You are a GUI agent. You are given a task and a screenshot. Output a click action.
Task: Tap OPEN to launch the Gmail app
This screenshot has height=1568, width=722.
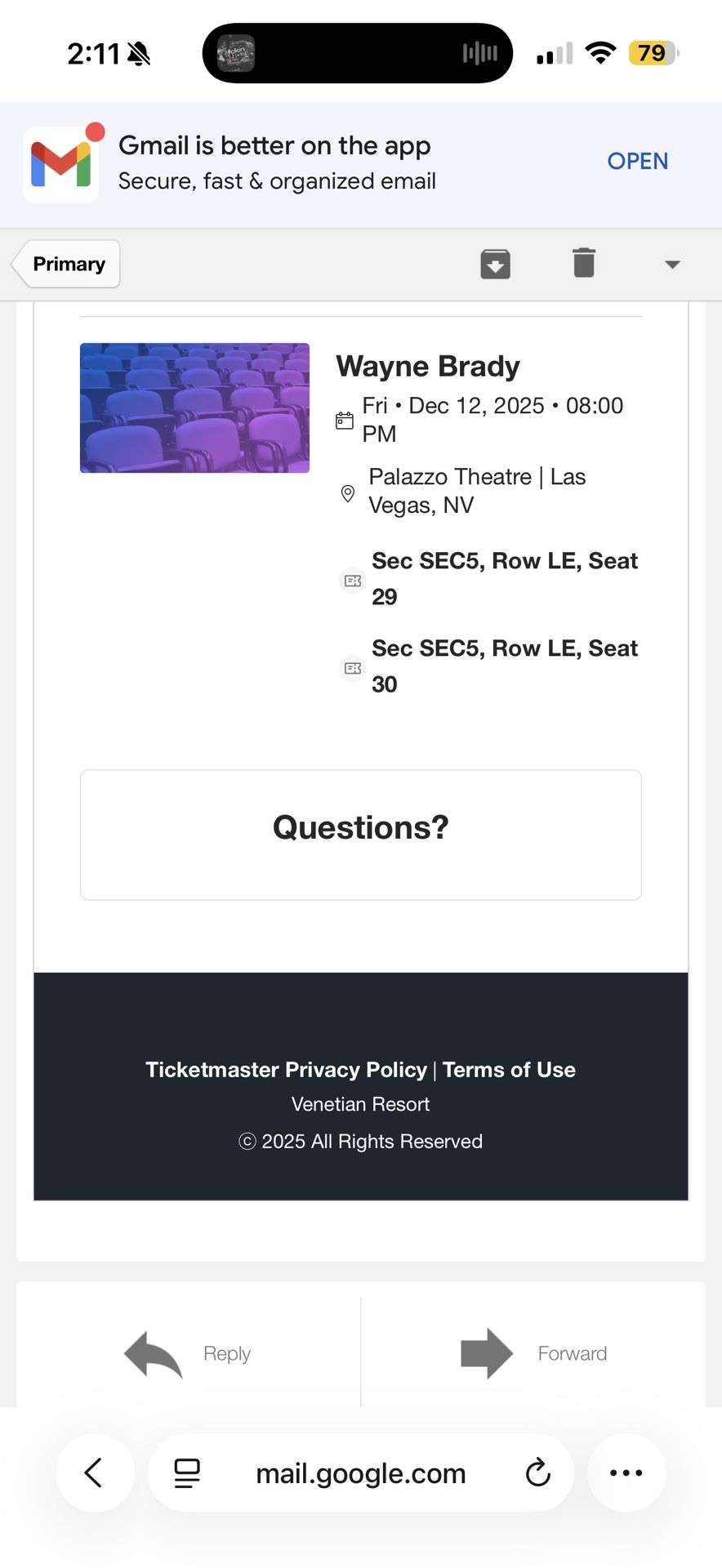pyautogui.click(x=638, y=161)
